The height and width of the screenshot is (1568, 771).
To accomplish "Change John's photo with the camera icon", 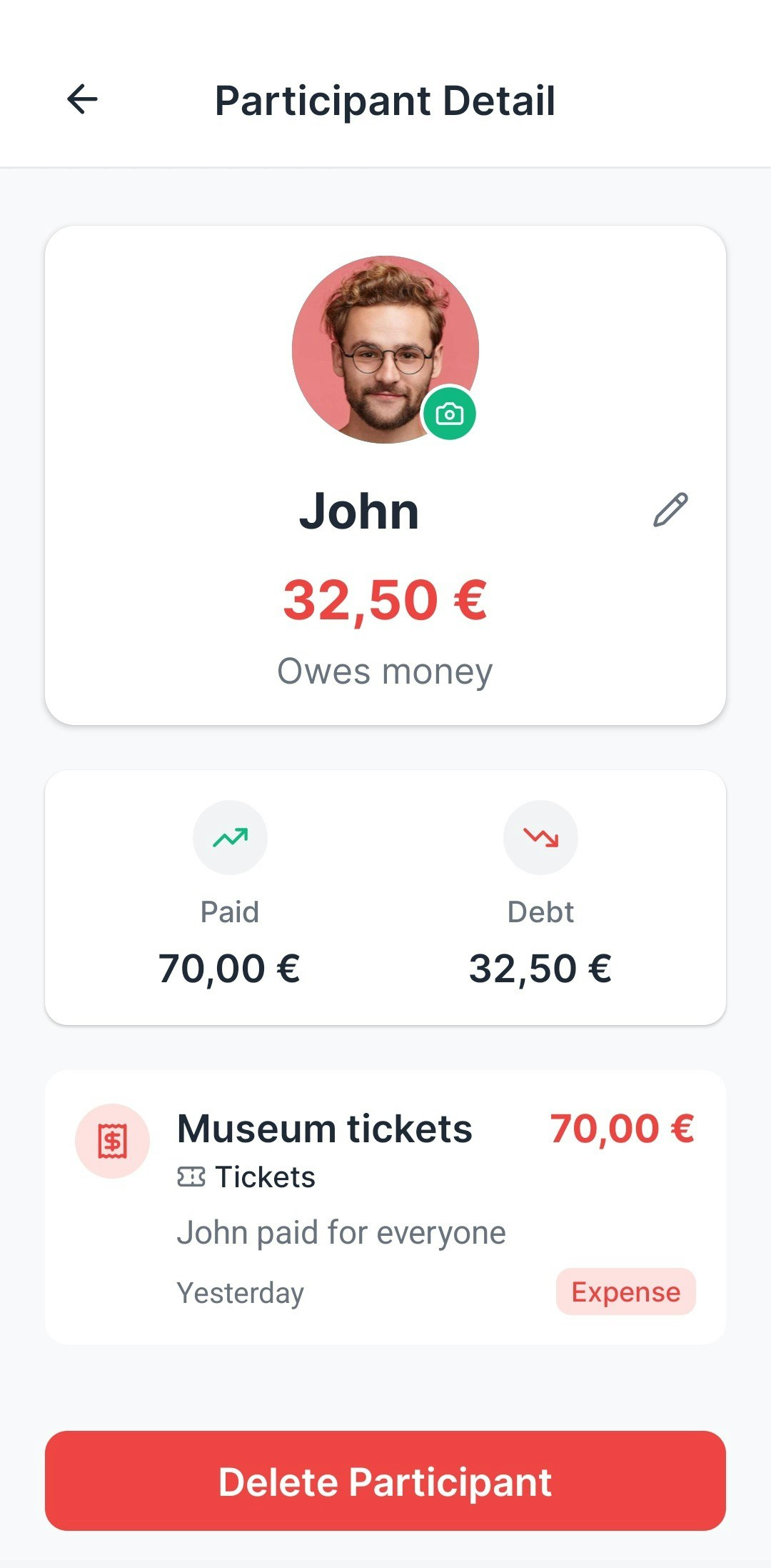I will coord(449,414).
